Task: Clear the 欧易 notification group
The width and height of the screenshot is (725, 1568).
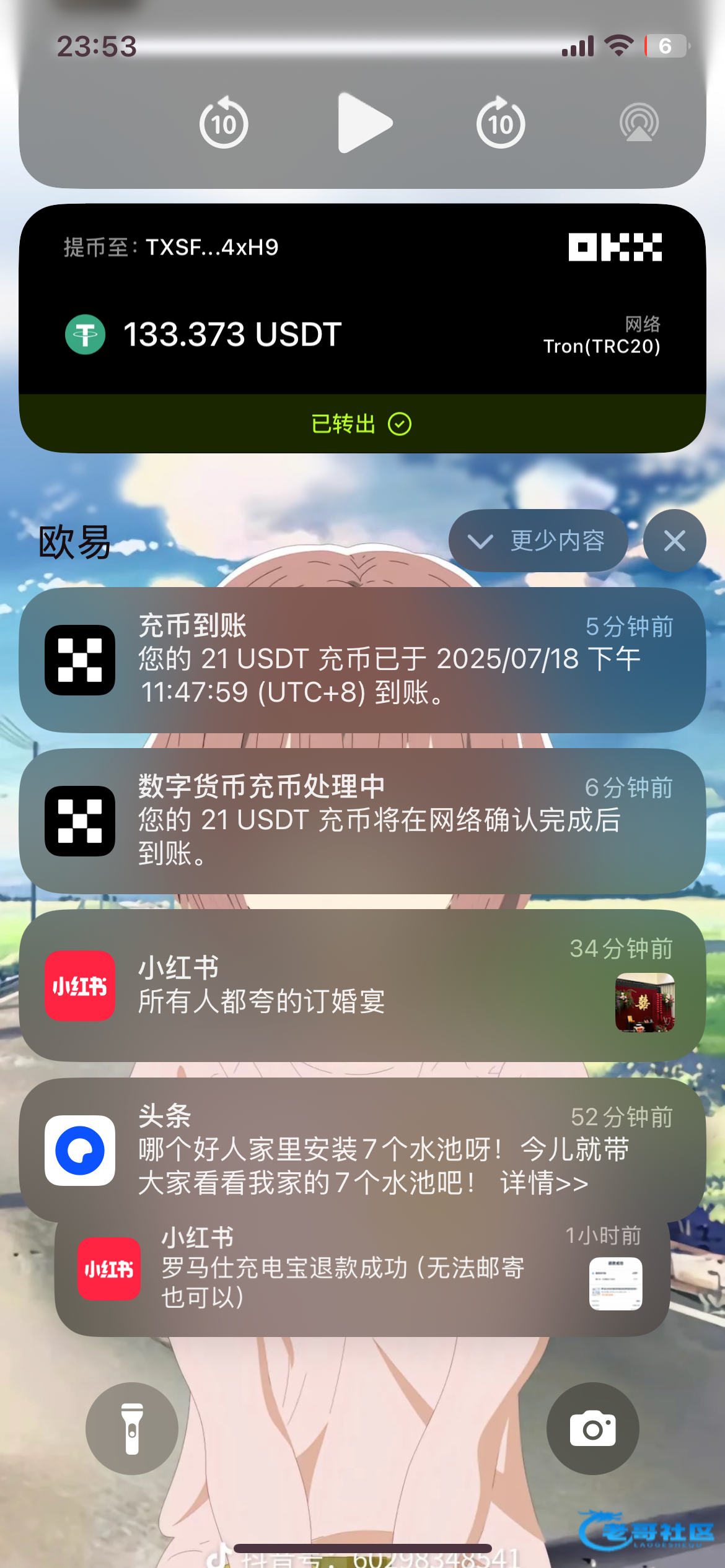Action: tap(674, 541)
